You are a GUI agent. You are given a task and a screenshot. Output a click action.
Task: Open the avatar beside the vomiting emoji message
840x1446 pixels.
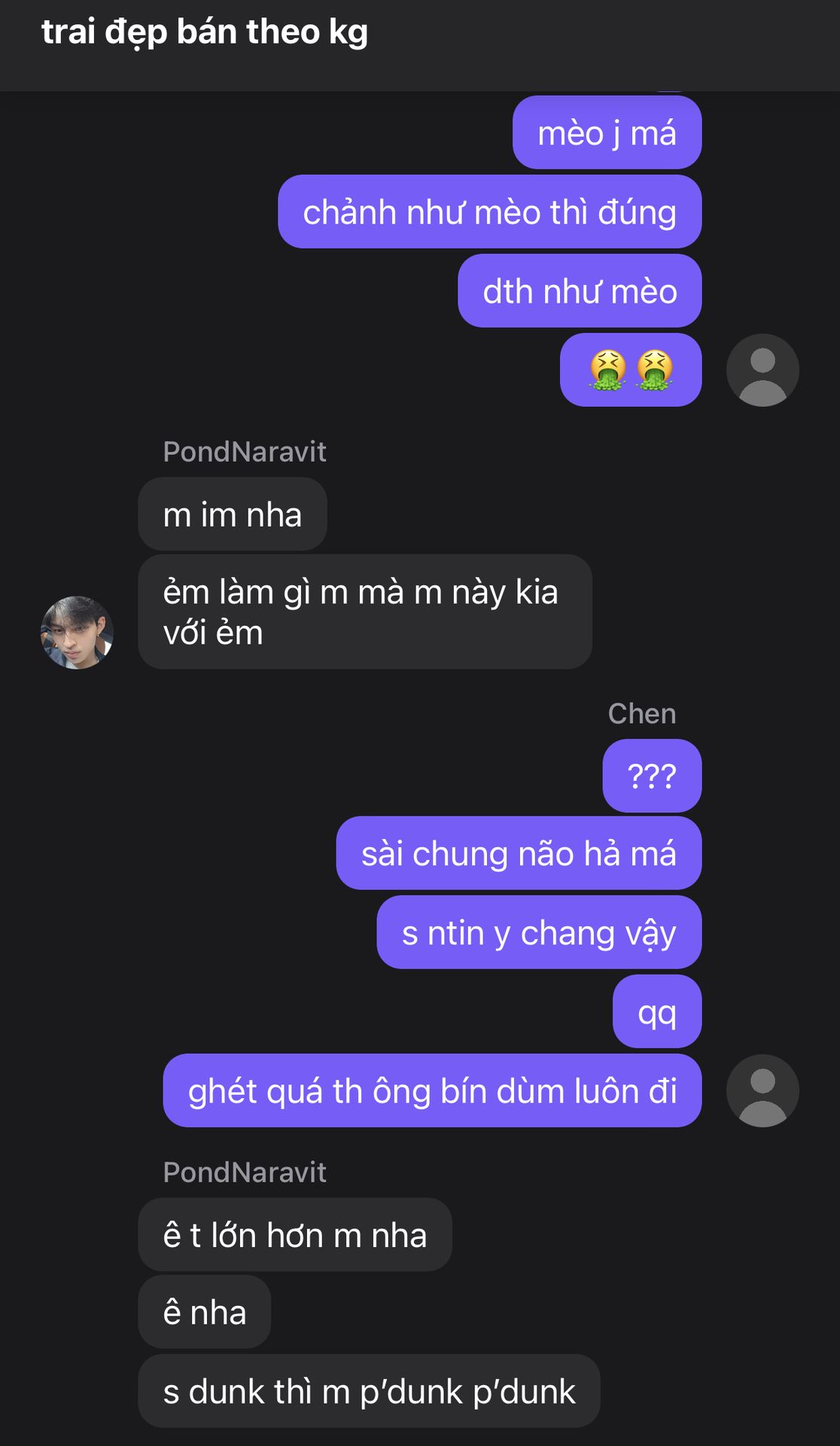(762, 370)
